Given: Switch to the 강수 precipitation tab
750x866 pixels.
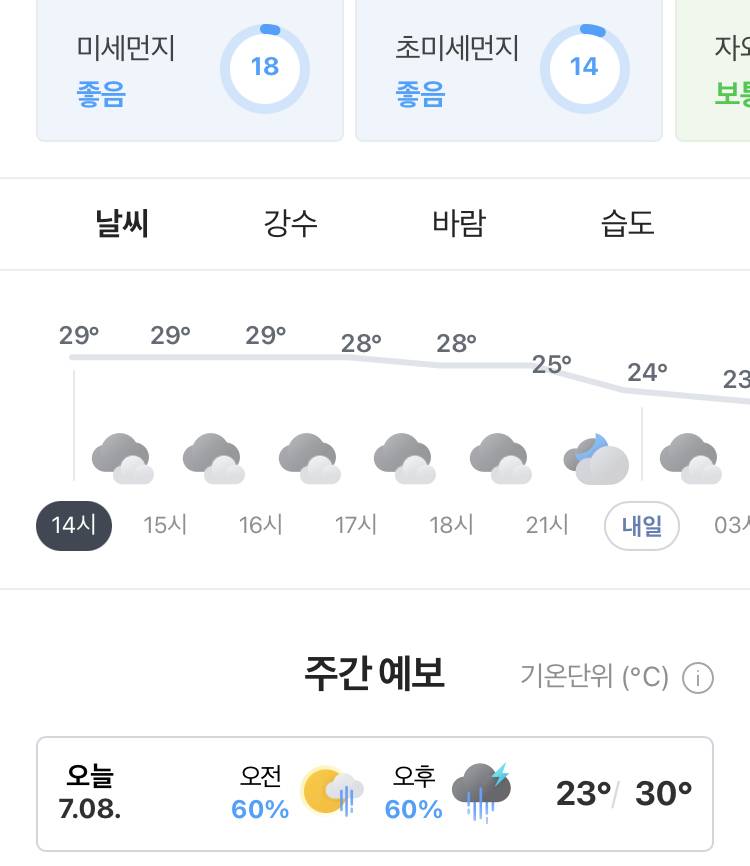Looking at the screenshot, I should point(290,224).
